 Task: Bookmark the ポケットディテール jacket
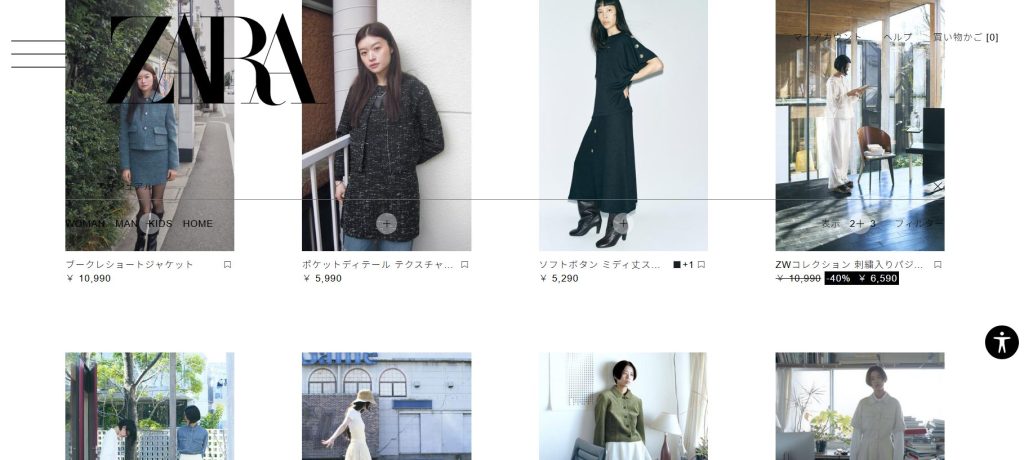click(x=464, y=265)
